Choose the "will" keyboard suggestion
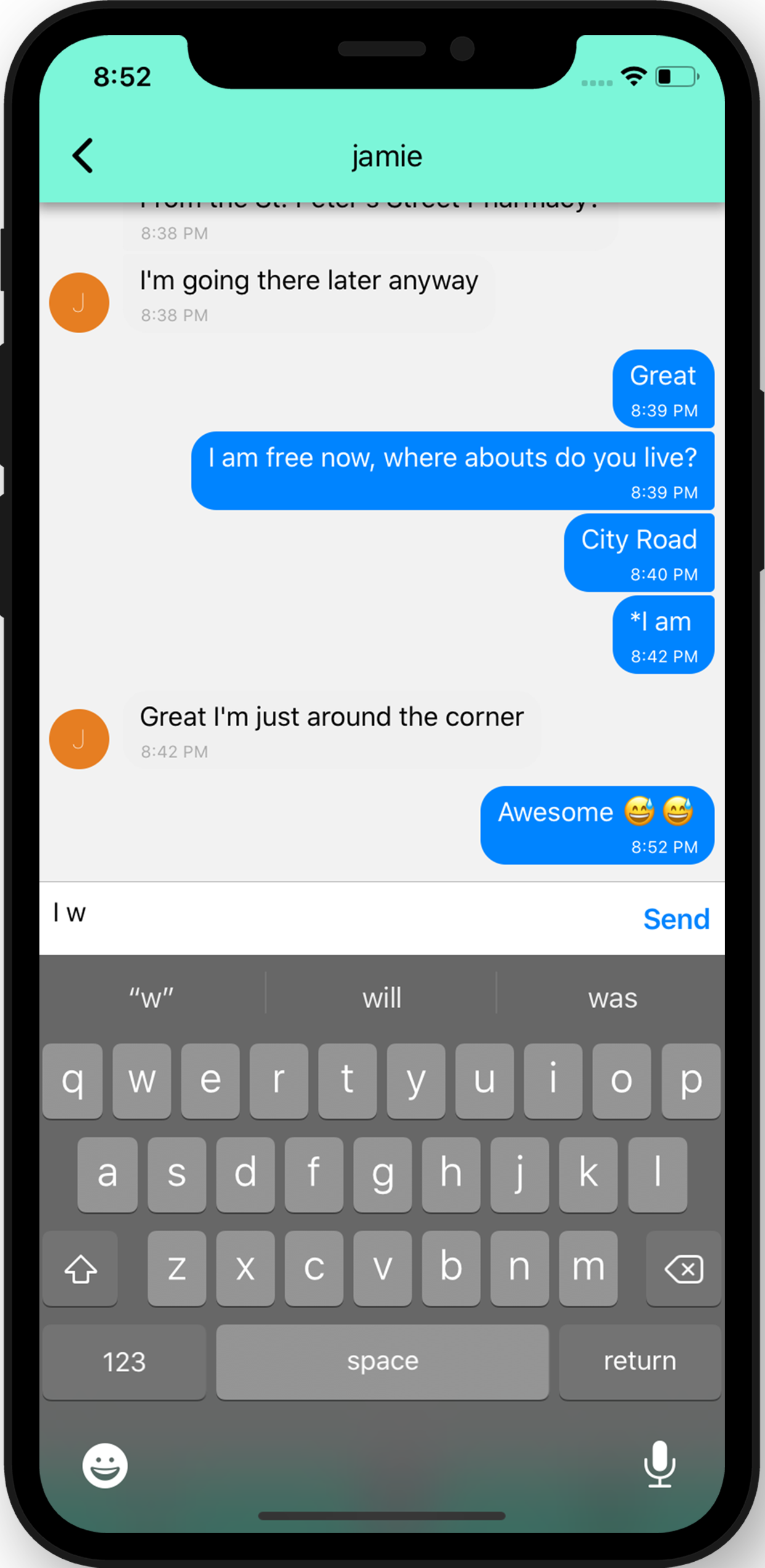The height and width of the screenshot is (1568, 765). pos(382,998)
